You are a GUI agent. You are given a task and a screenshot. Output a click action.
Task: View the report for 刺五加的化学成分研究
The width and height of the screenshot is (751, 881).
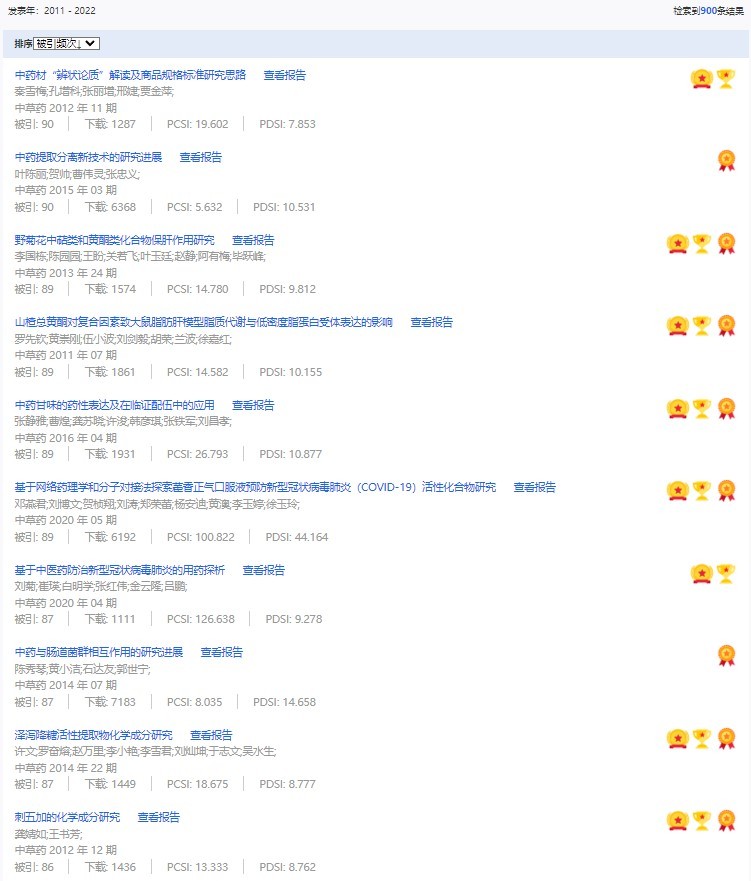point(158,817)
